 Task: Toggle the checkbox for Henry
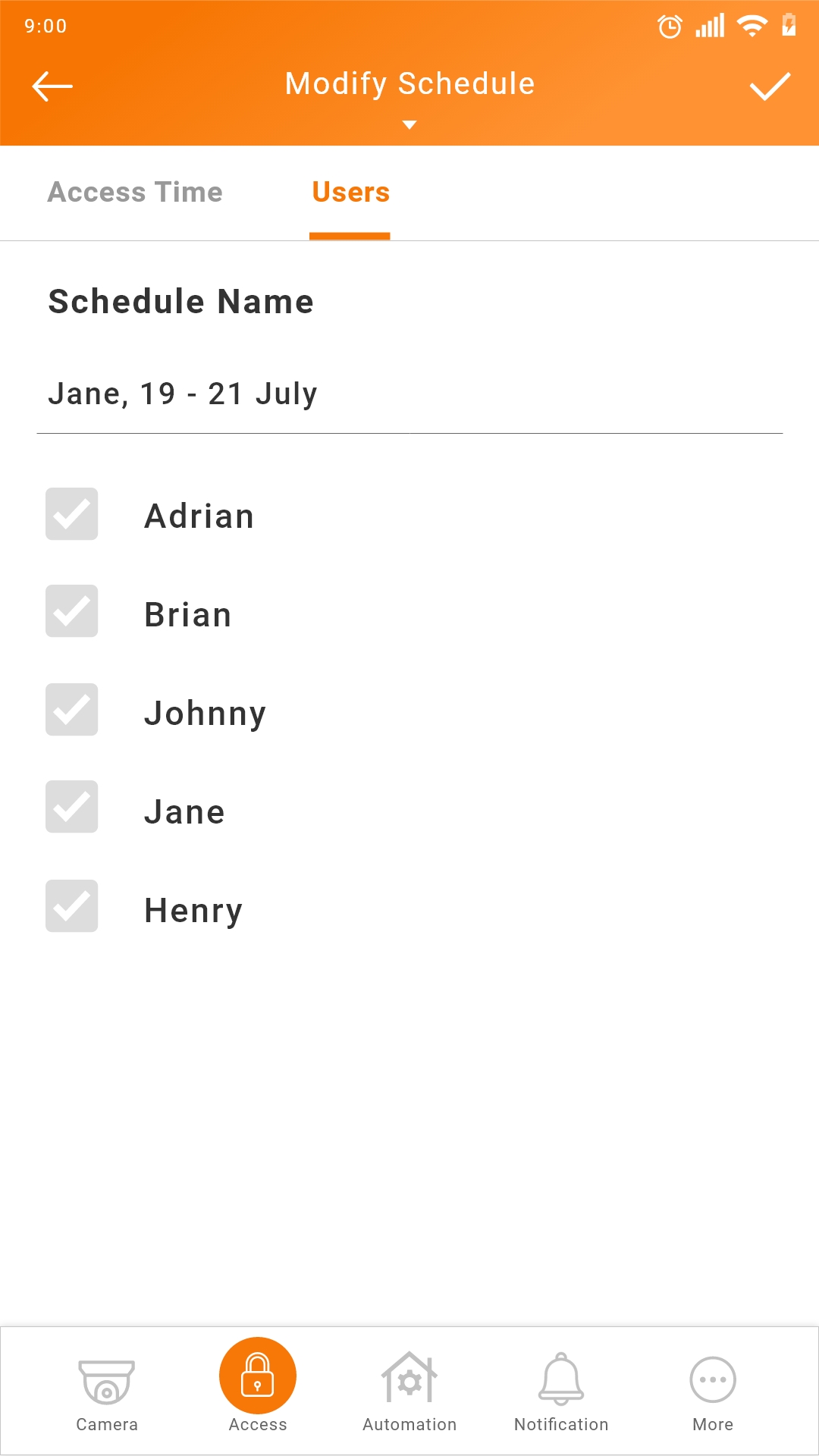[72, 906]
